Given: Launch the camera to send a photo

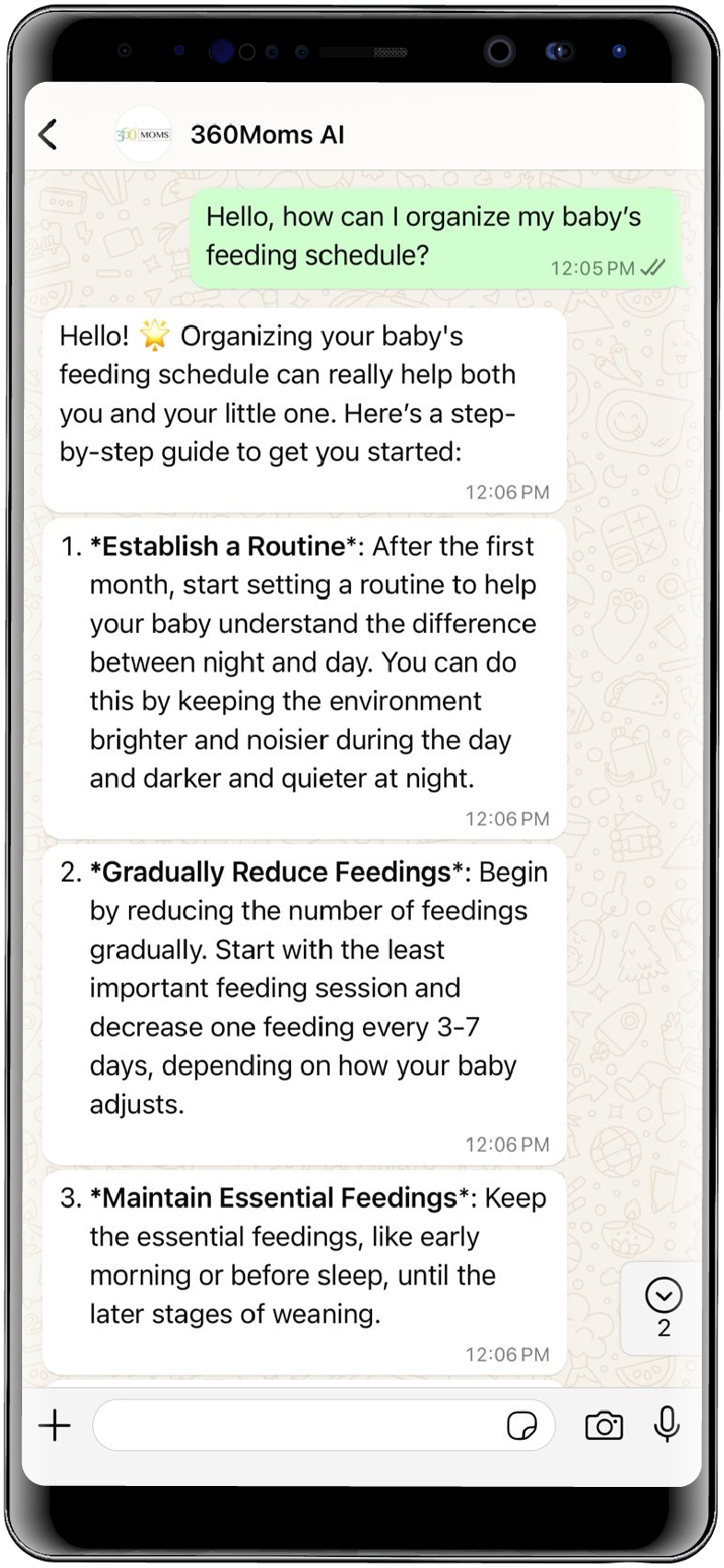Looking at the screenshot, I should pyautogui.click(x=603, y=1426).
